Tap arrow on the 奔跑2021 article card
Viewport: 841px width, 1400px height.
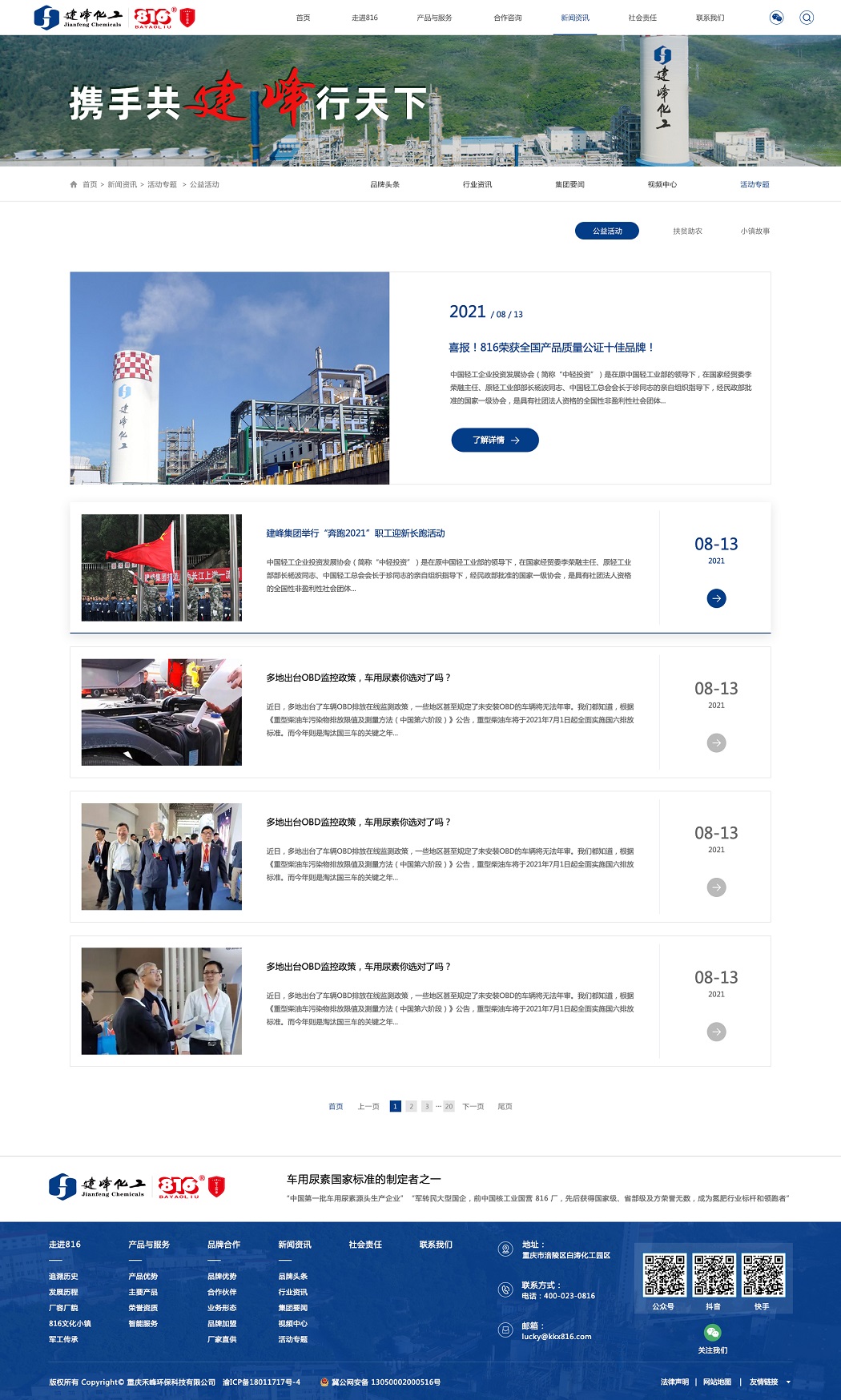716,598
